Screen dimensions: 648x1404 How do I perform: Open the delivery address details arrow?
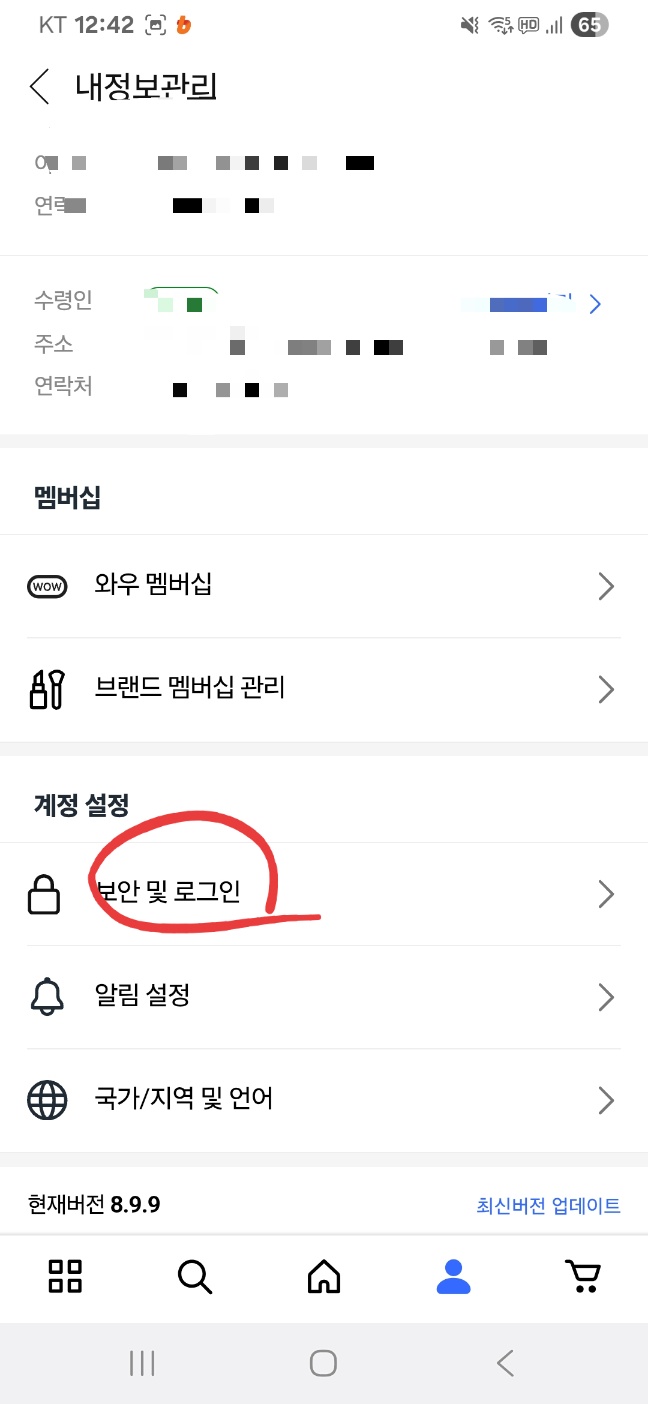595,304
